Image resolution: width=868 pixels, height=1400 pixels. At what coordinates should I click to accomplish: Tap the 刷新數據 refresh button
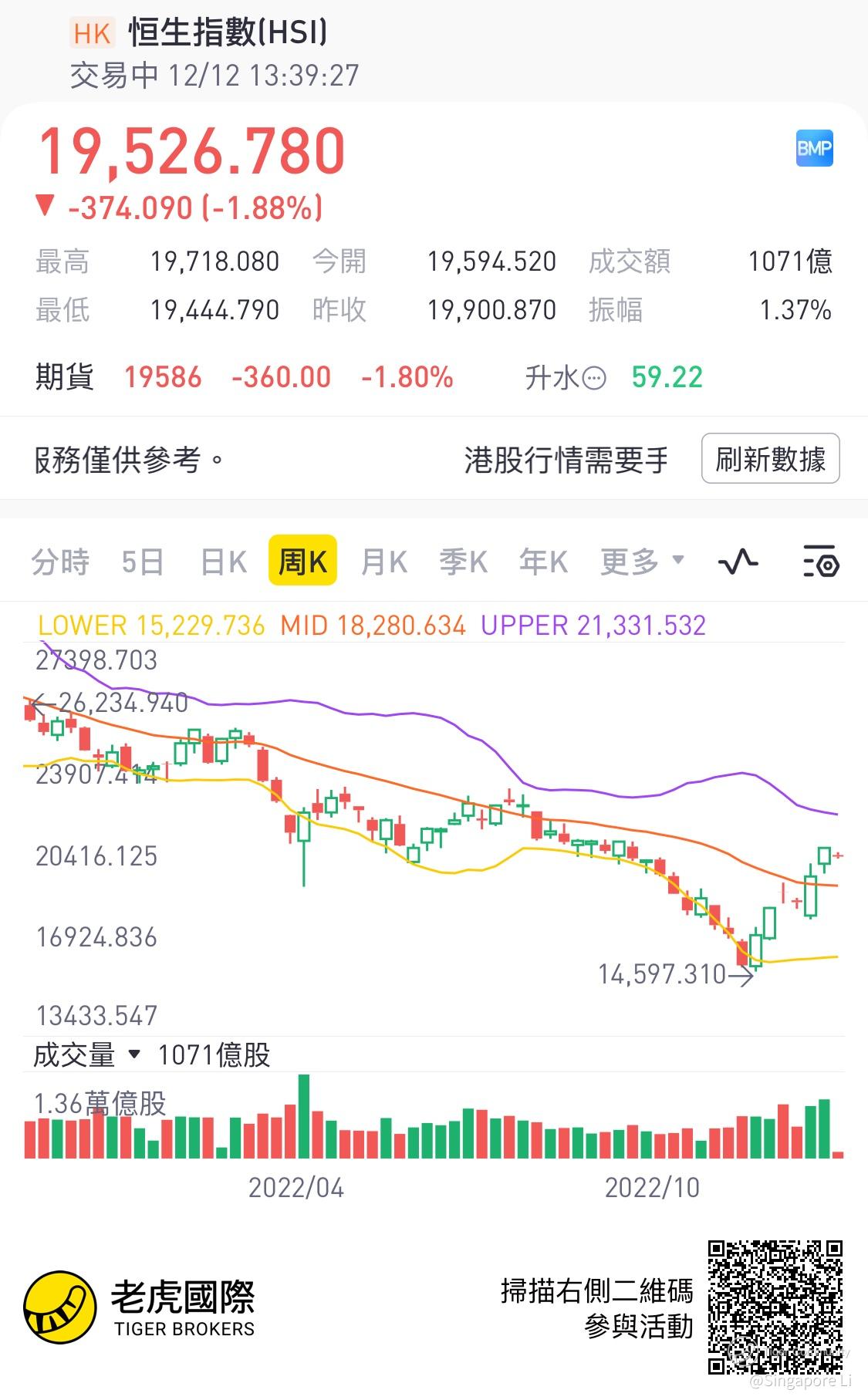(x=770, y=459)
